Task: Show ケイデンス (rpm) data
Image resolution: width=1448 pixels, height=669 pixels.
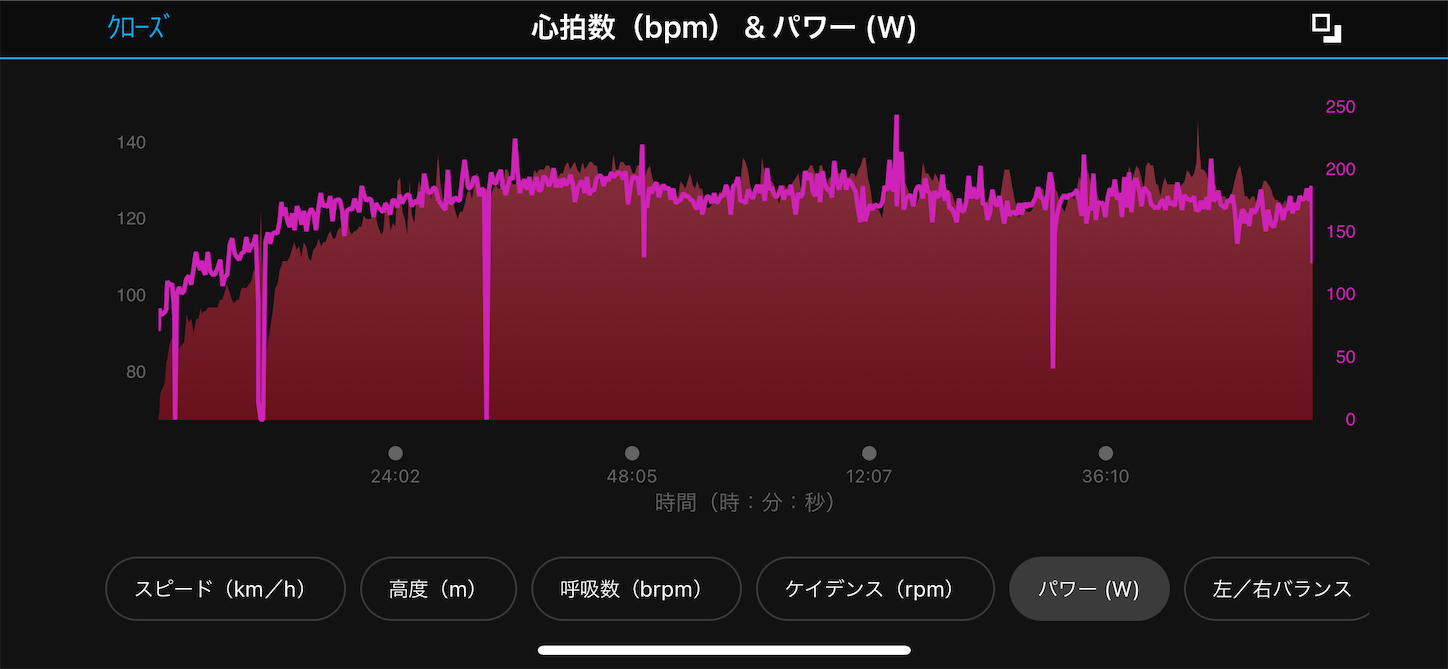Action: click(x=875, y=589)
